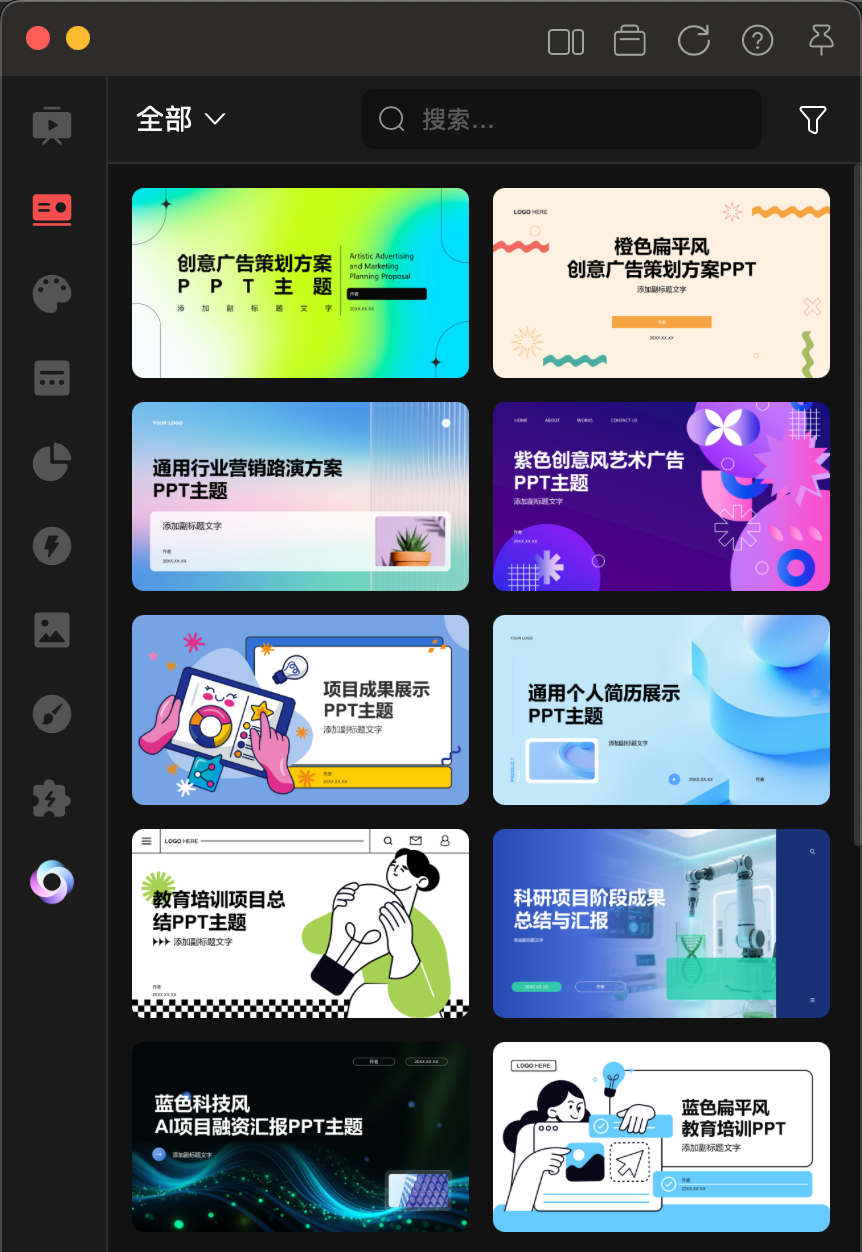Switch to the presentation screen sidebar tab
The image size is (862, 1252).
pyautogui.click(x=52, y=125)
